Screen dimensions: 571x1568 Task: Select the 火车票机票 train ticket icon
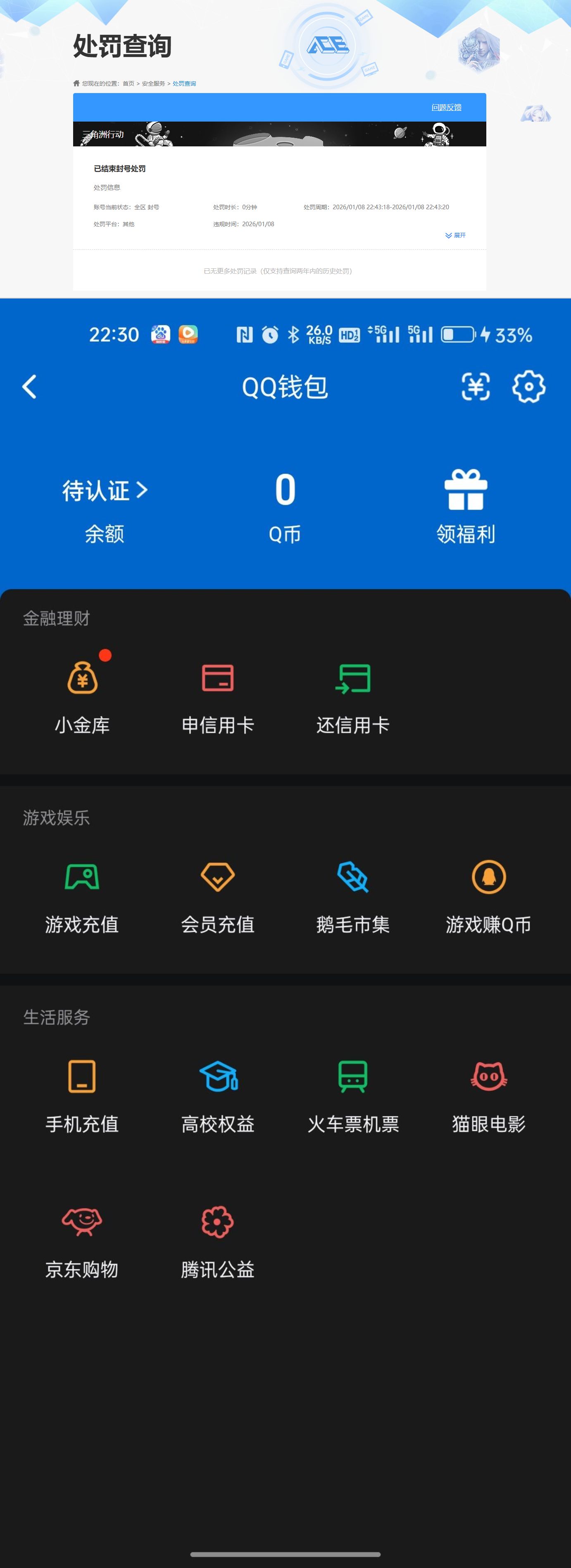tap(353, 1077)
